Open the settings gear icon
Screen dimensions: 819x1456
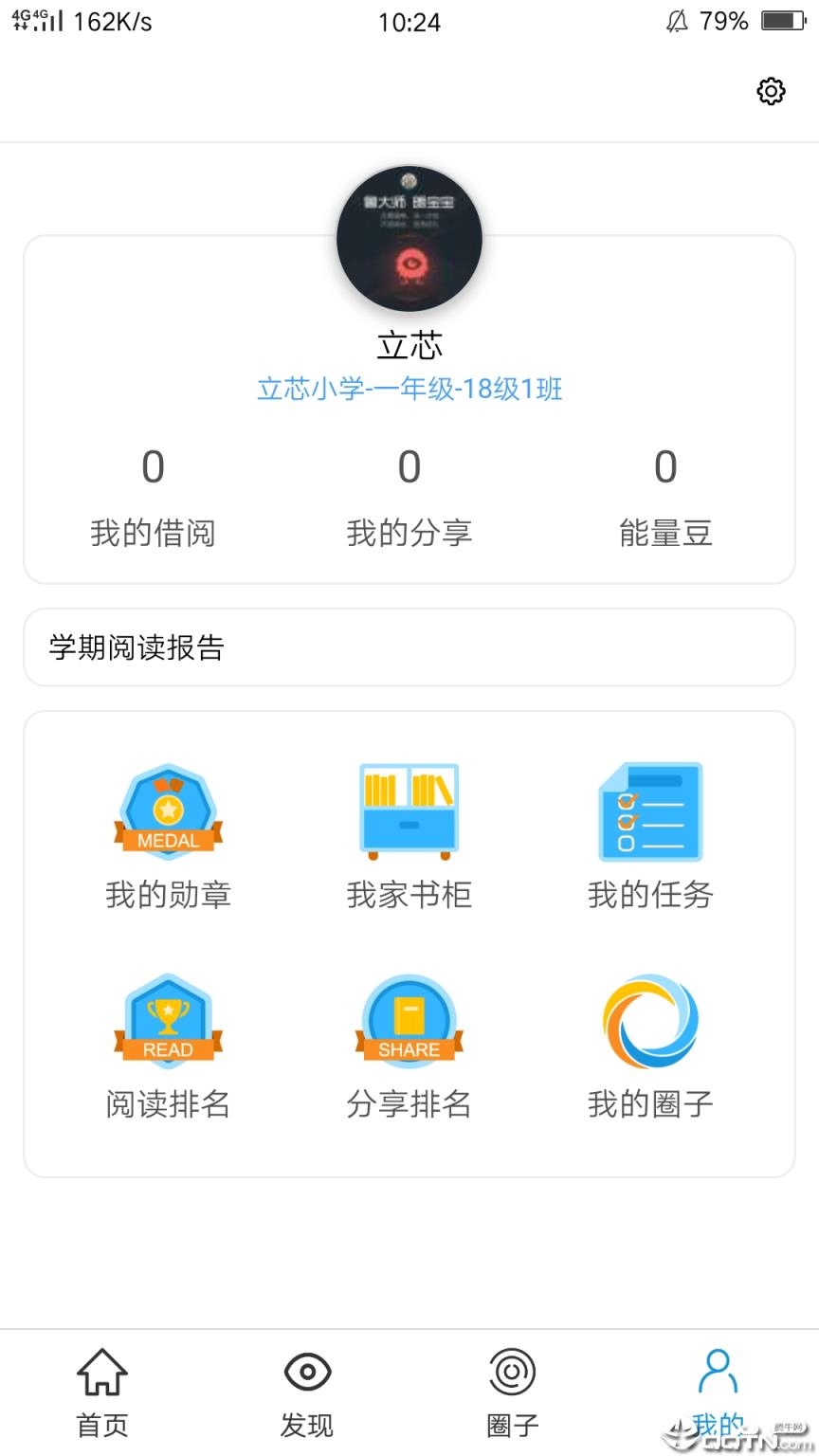[x=772, y=92]
